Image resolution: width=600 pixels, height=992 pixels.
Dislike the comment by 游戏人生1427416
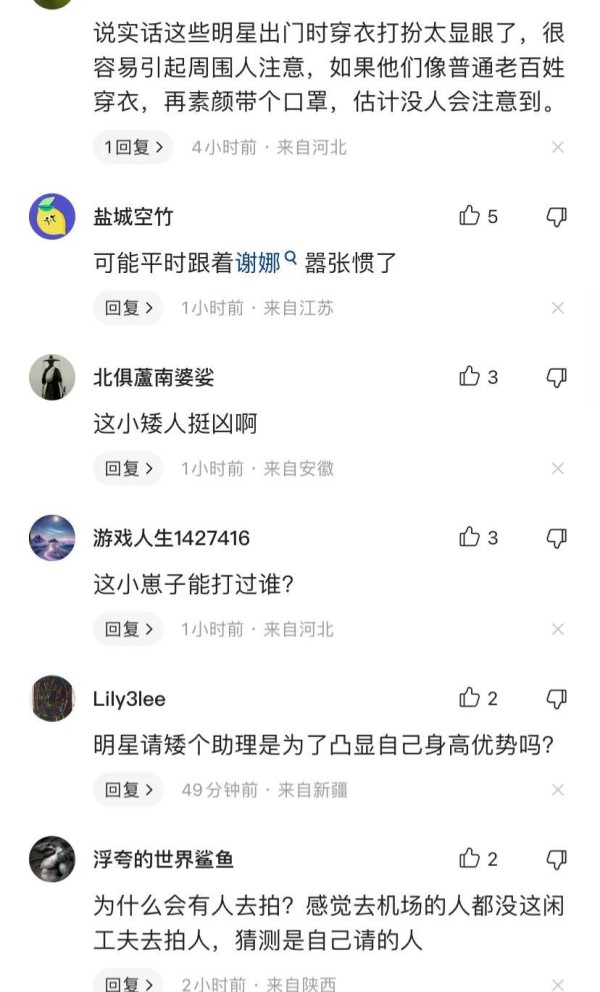click(556, 538)
